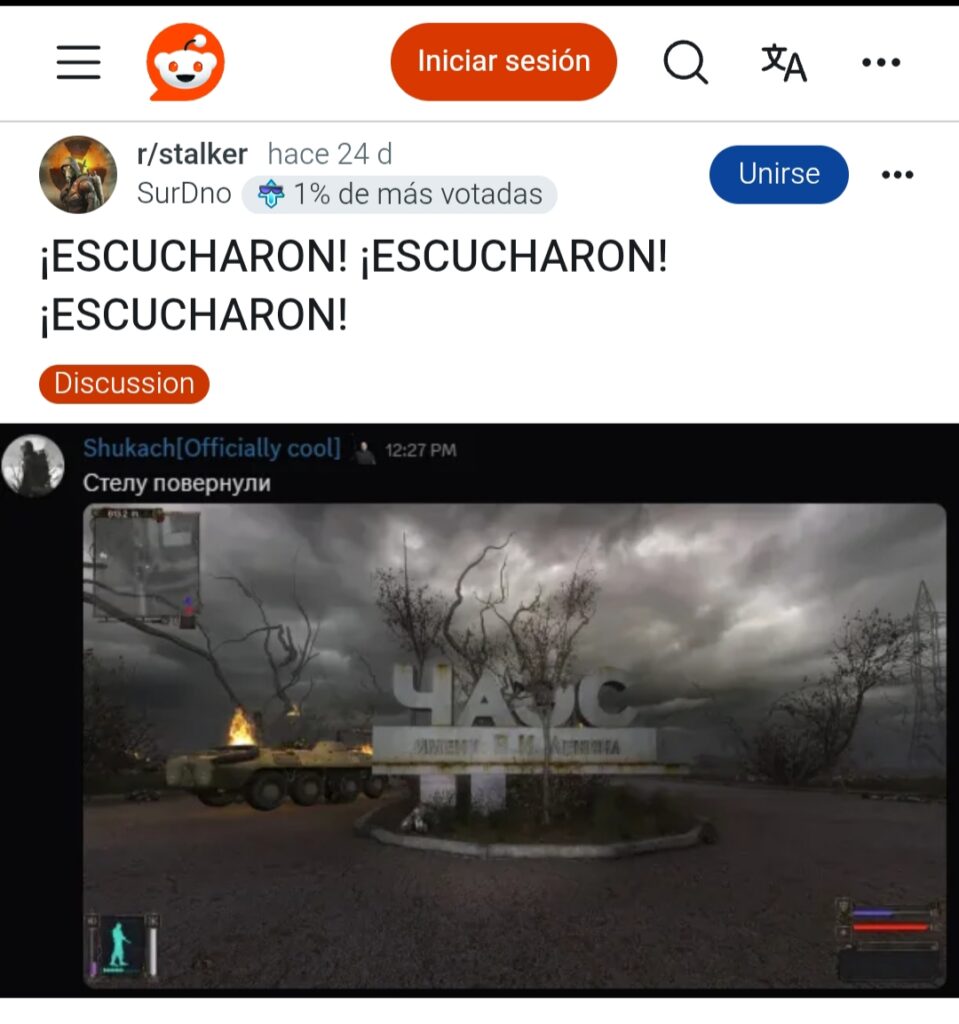Tap the 1% de más votadas badge
The width and height of the screenshot is (959, 1024).
[400, 194]
